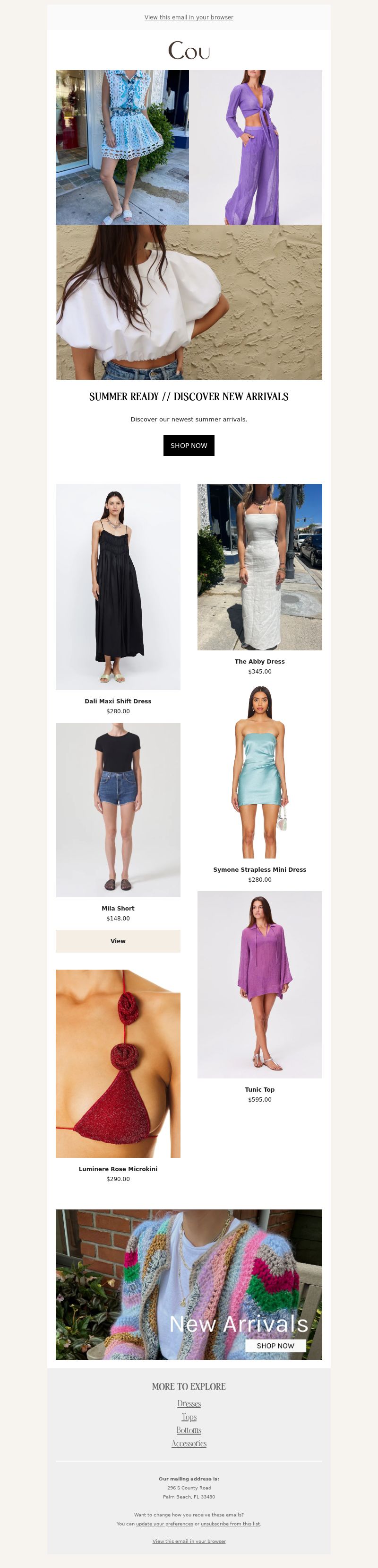Screen dimensions: 378x1568
Task: Open the Symone Strapless Mini Dress item
Action: tap(259, 772)
